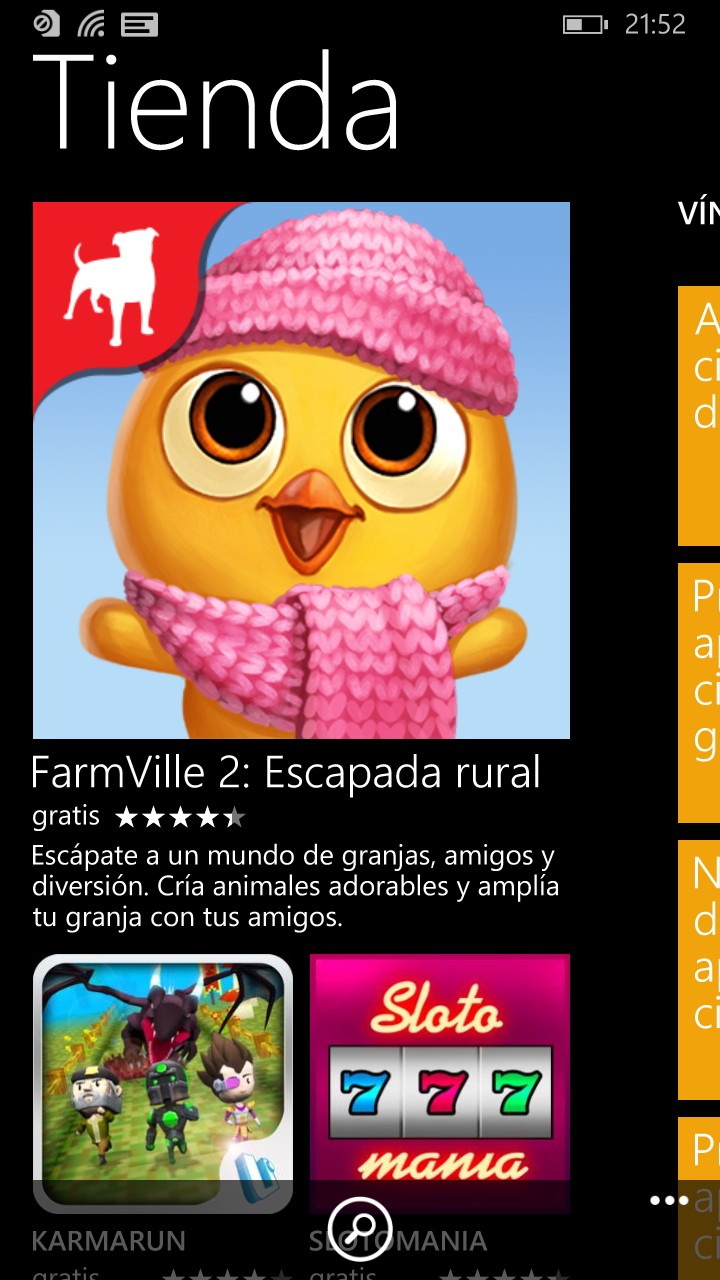
Task: Tap the search magnifier button
Action: [x=360, y=1226]
